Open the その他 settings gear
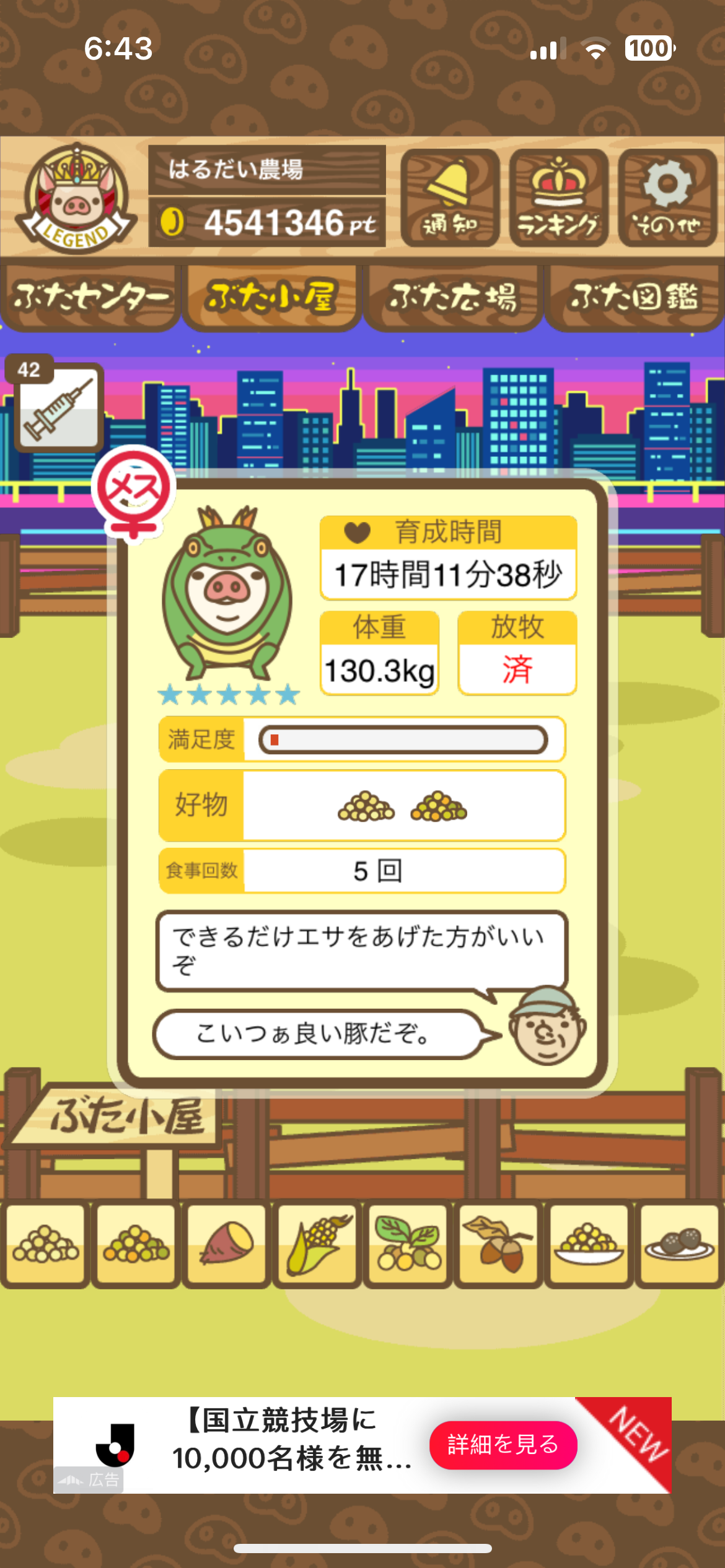The width and height of the screenshot is (725, 1568). click(667, 198)
